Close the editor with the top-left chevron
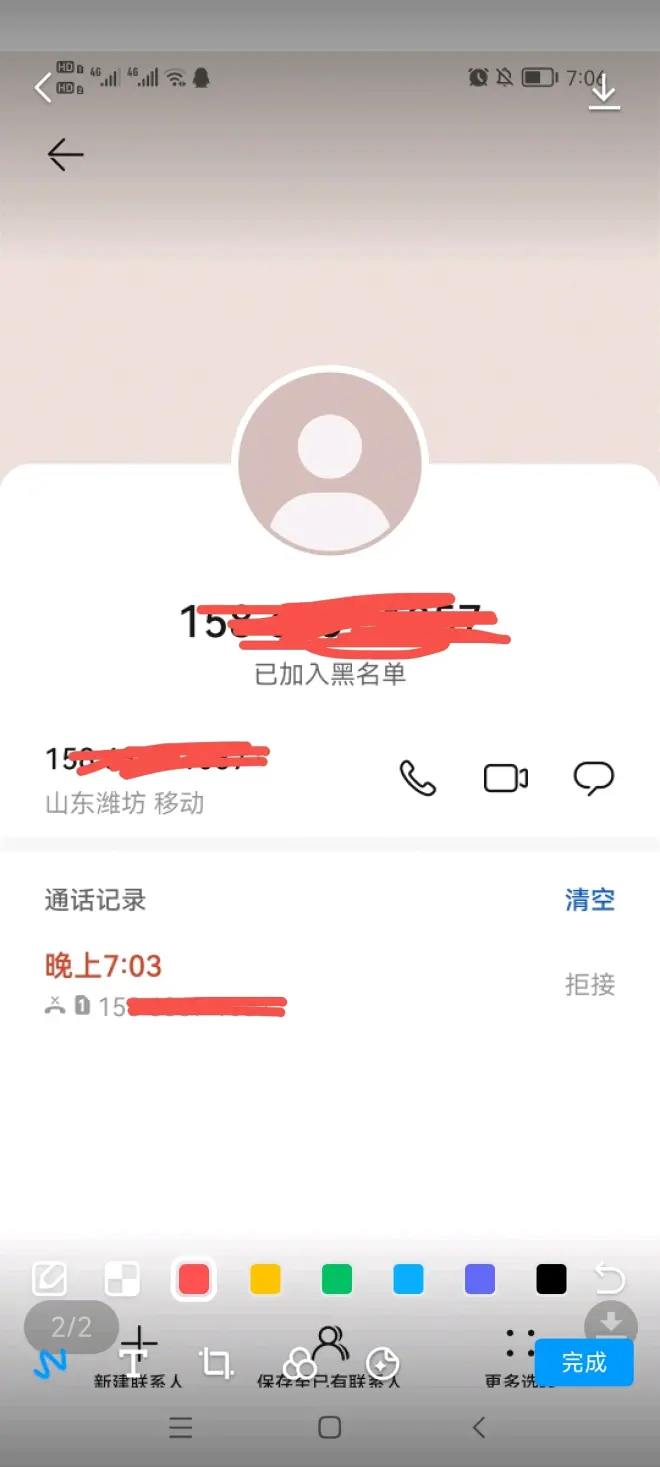 (x=42, y=88)
